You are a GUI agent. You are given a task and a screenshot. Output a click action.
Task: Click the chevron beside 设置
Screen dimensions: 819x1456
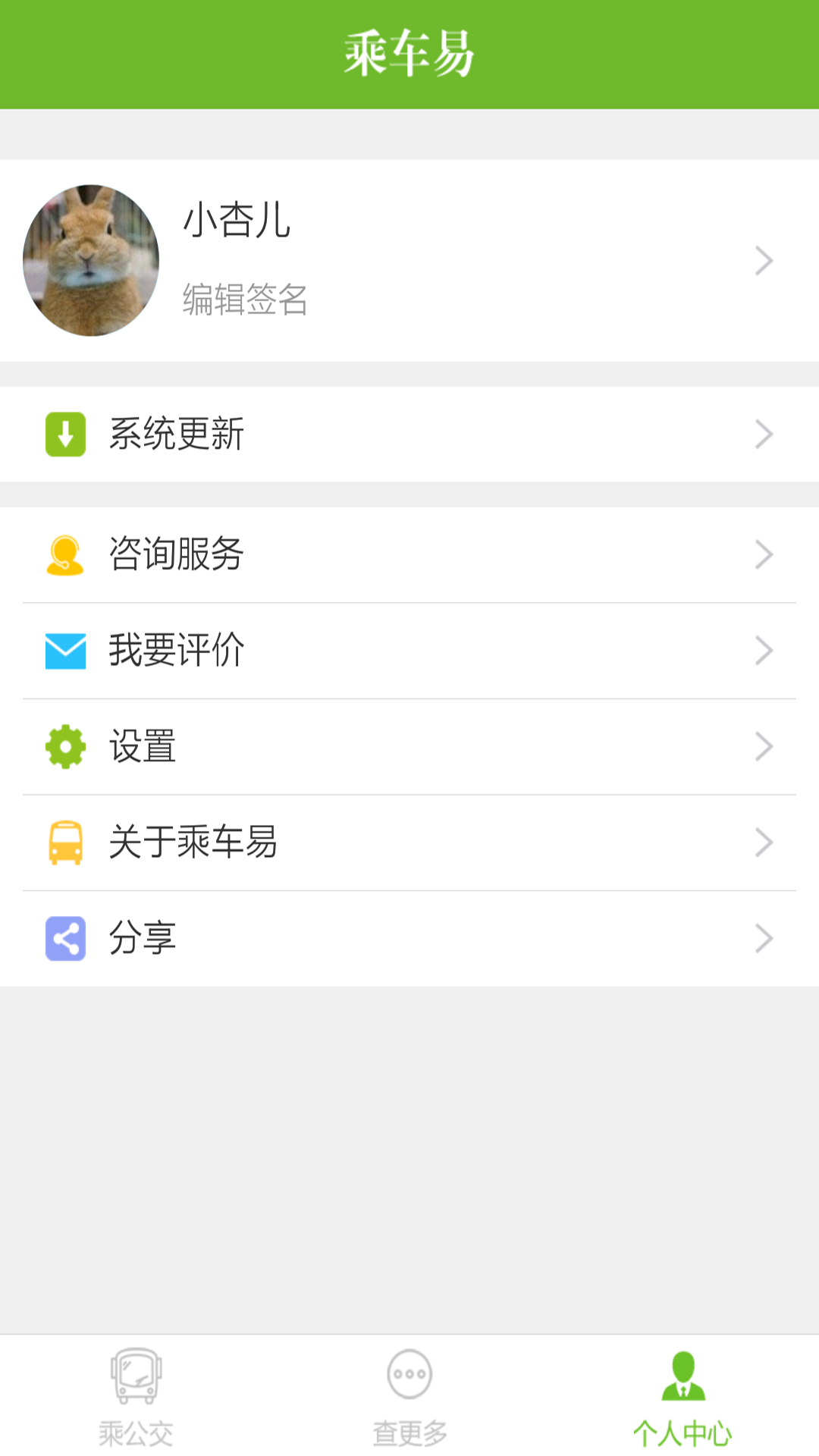coord(764,746)
